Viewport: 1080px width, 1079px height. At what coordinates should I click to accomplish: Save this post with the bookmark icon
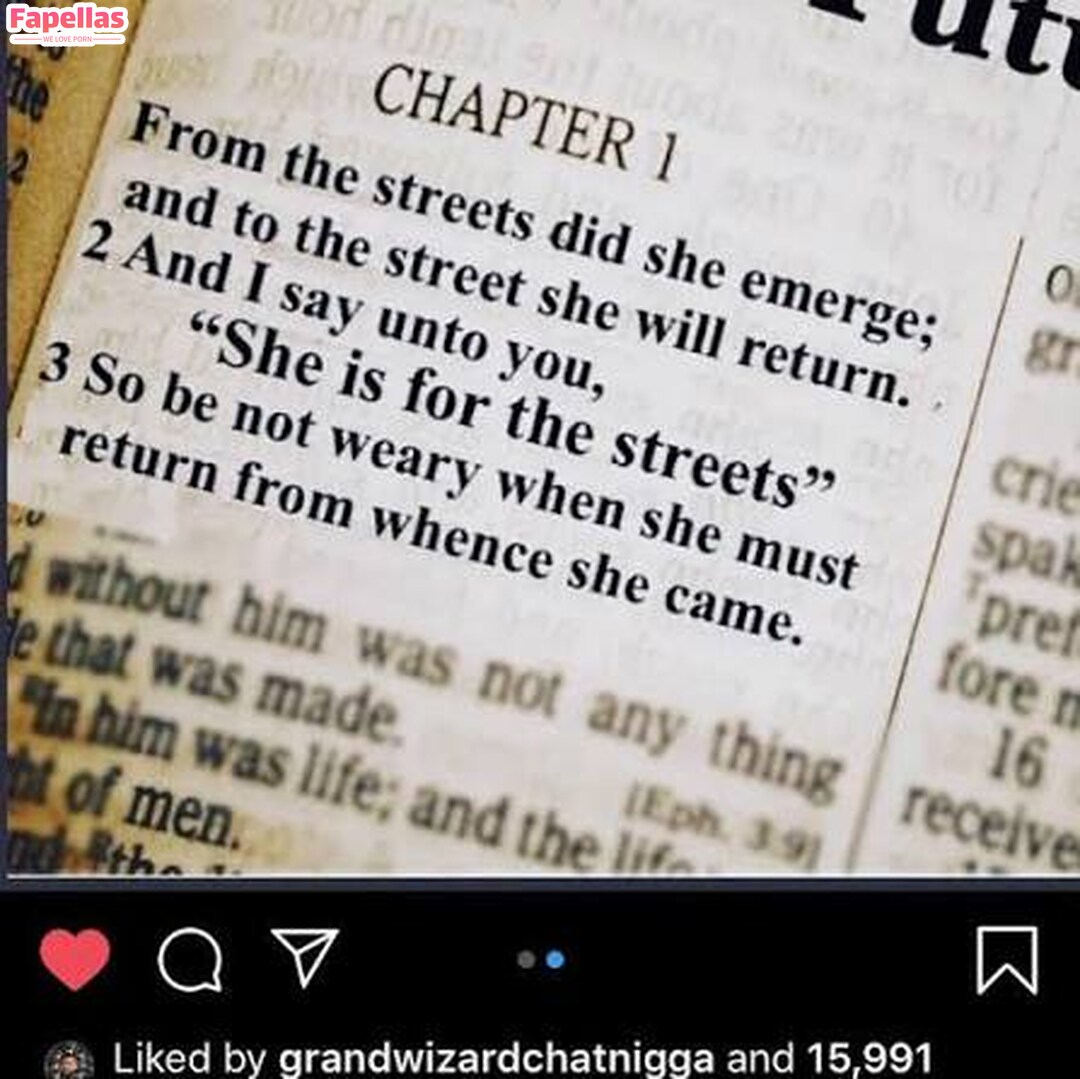point(1006,959)
